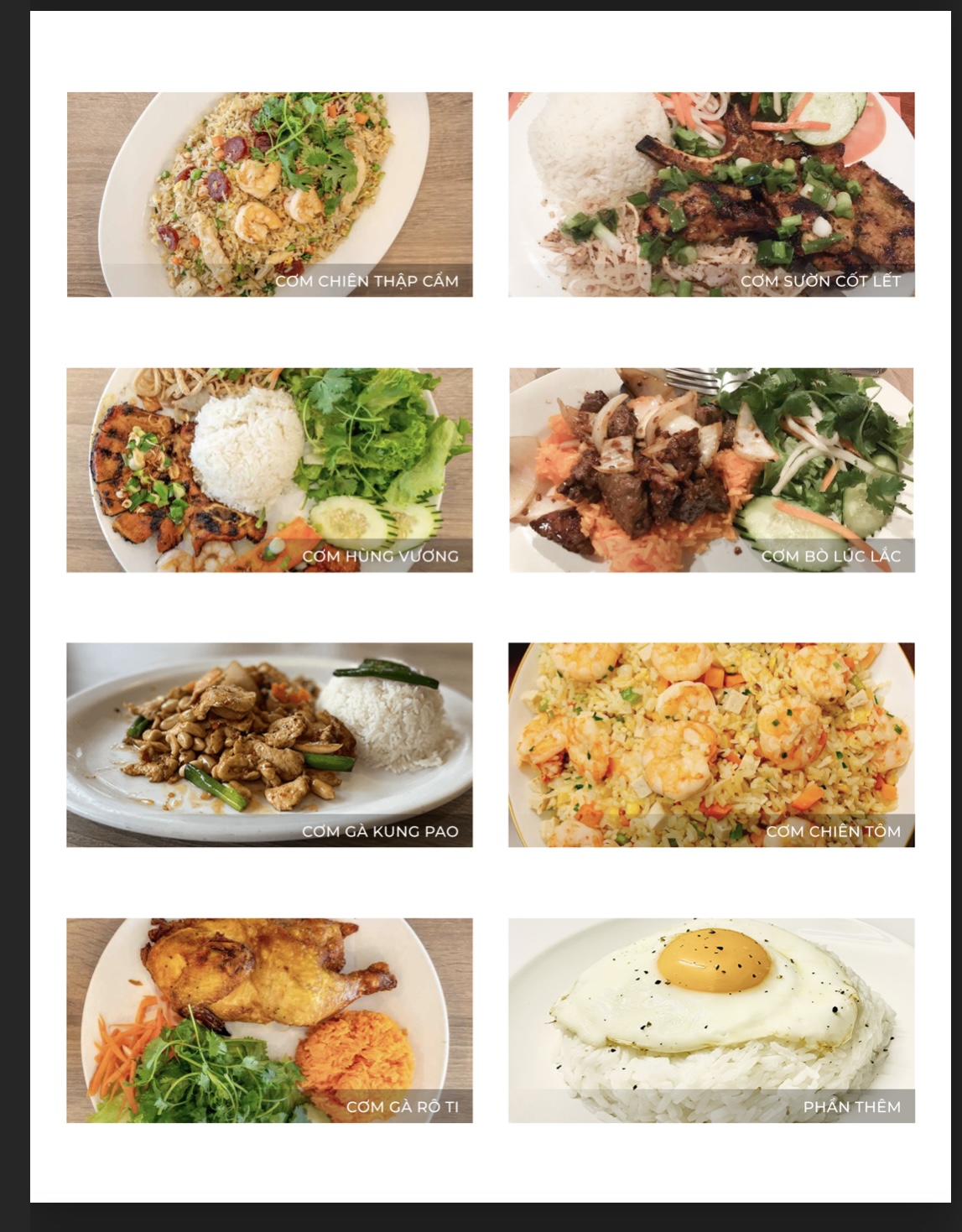Choose the Cơm Chiên Tôm tile
Image resolution: width=962 pixels, height=1232 pixels.
[x=711, y=745]
